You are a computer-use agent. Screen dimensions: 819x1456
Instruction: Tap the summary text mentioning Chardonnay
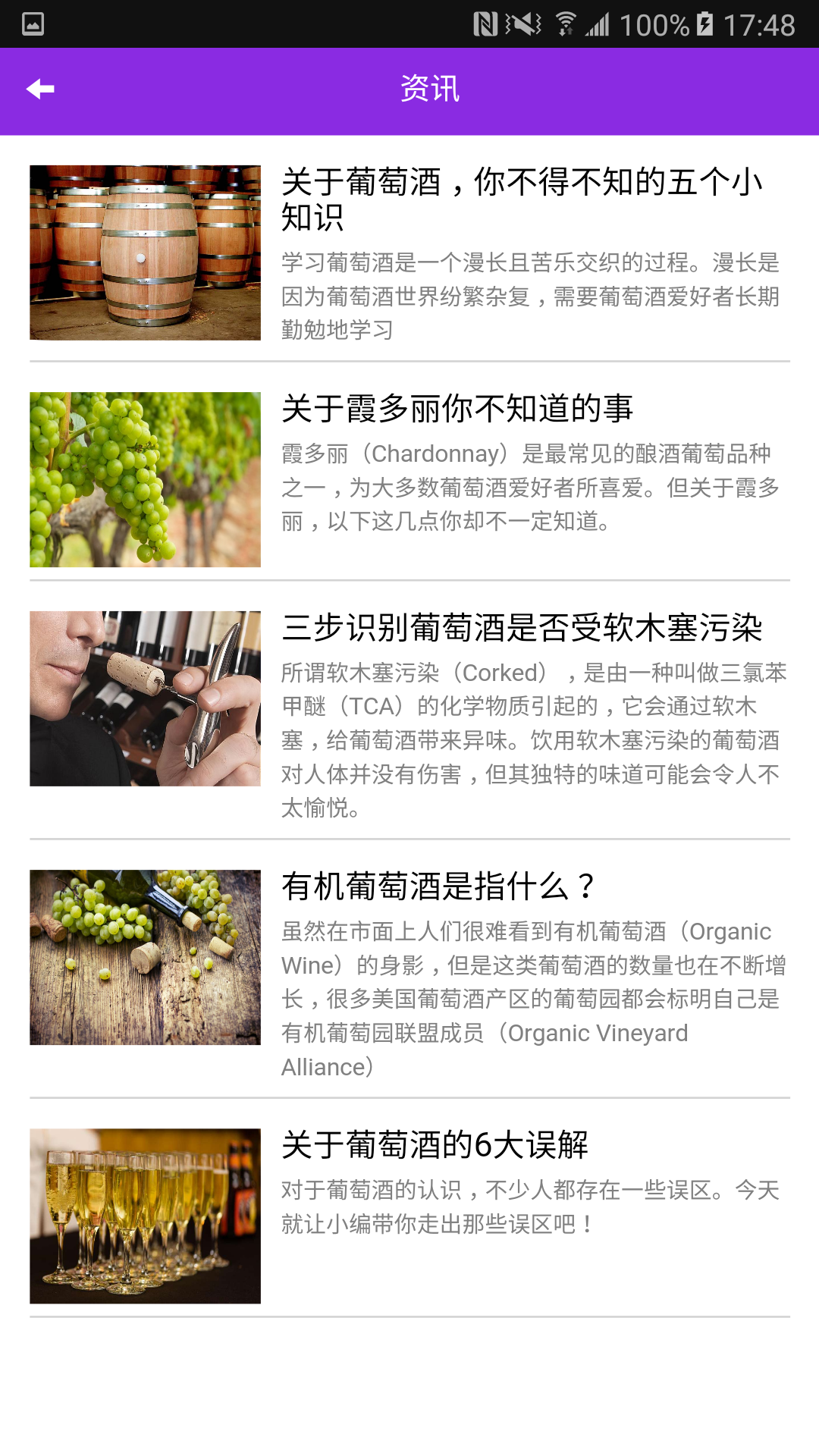point(531,485)
